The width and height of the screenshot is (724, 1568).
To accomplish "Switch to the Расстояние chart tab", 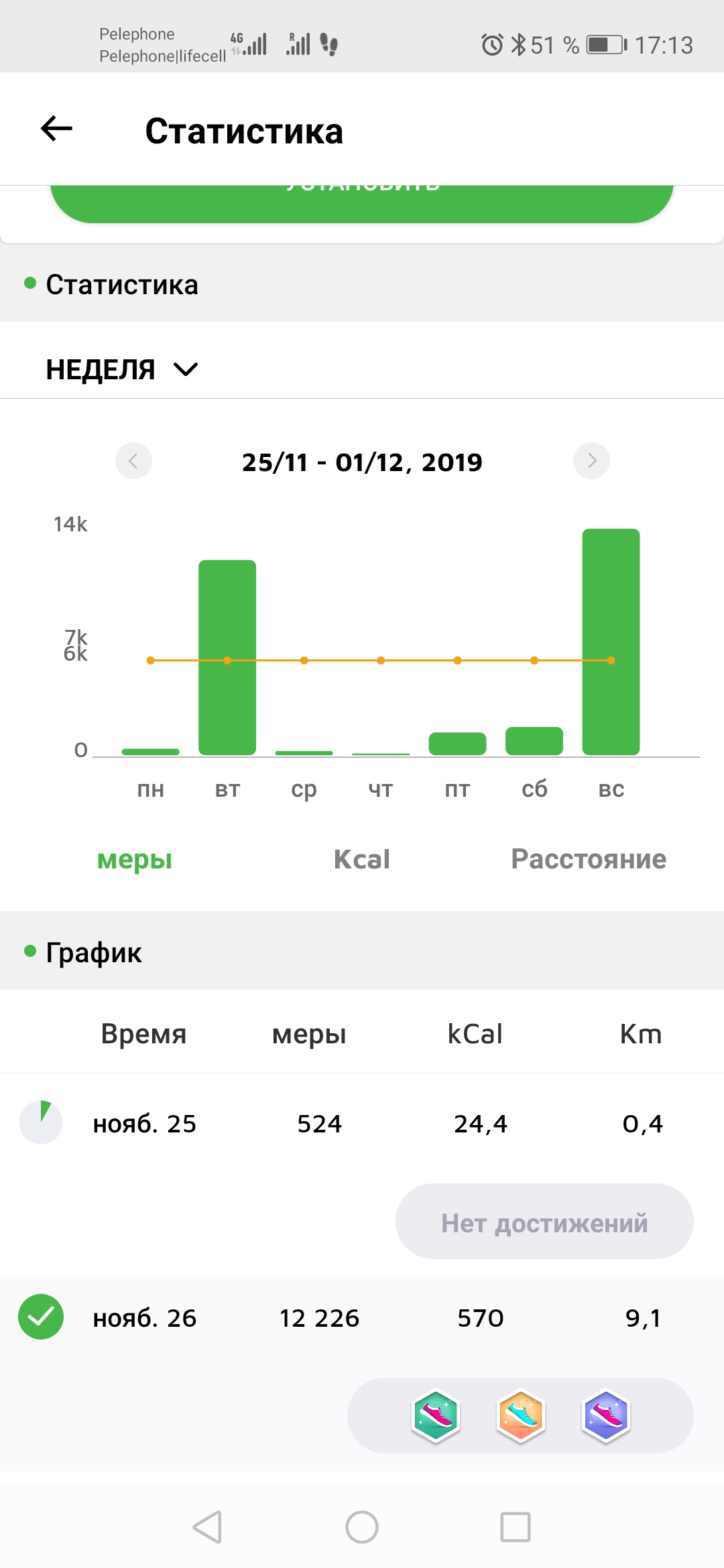I will [588, 860].
